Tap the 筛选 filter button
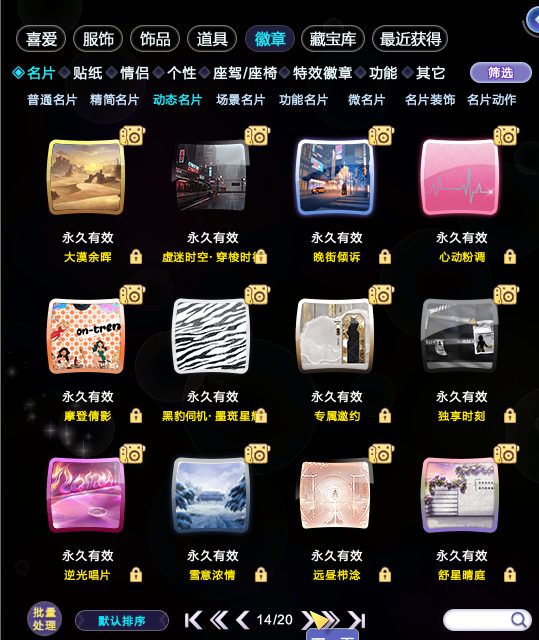Viewport: 539px width, 640px height. point(501,73)
